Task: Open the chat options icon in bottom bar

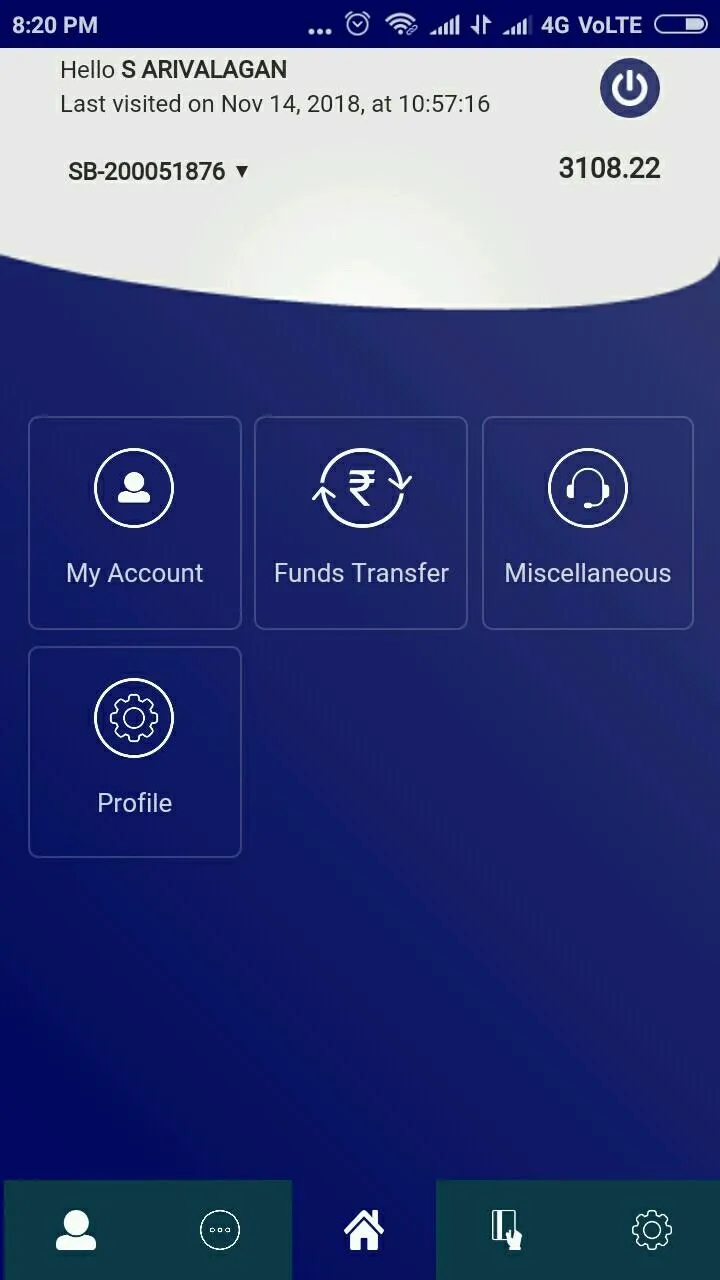Action: [220, 1231]
